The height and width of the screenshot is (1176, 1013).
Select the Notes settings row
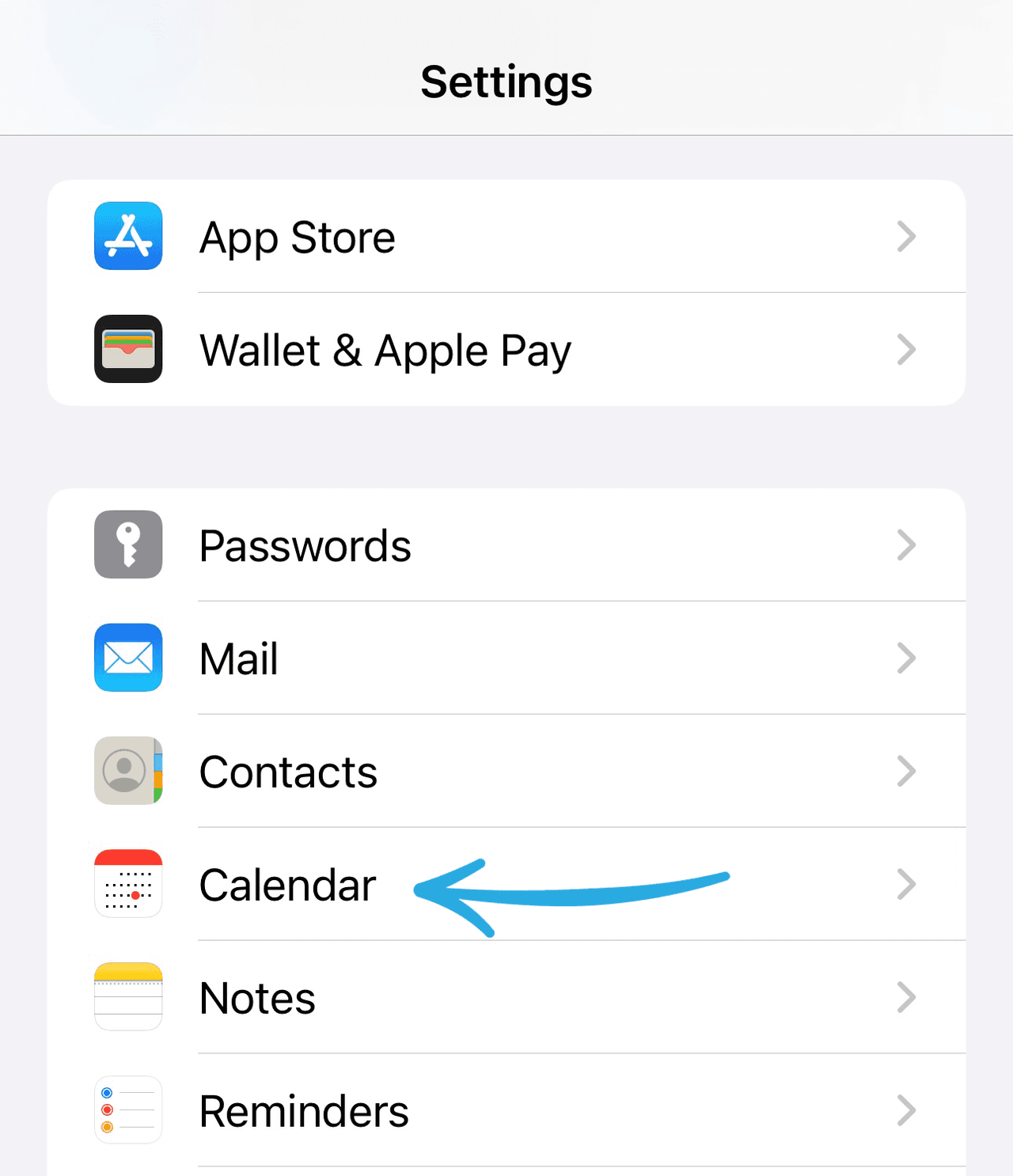pyautogui.click(x=256, y=997)
